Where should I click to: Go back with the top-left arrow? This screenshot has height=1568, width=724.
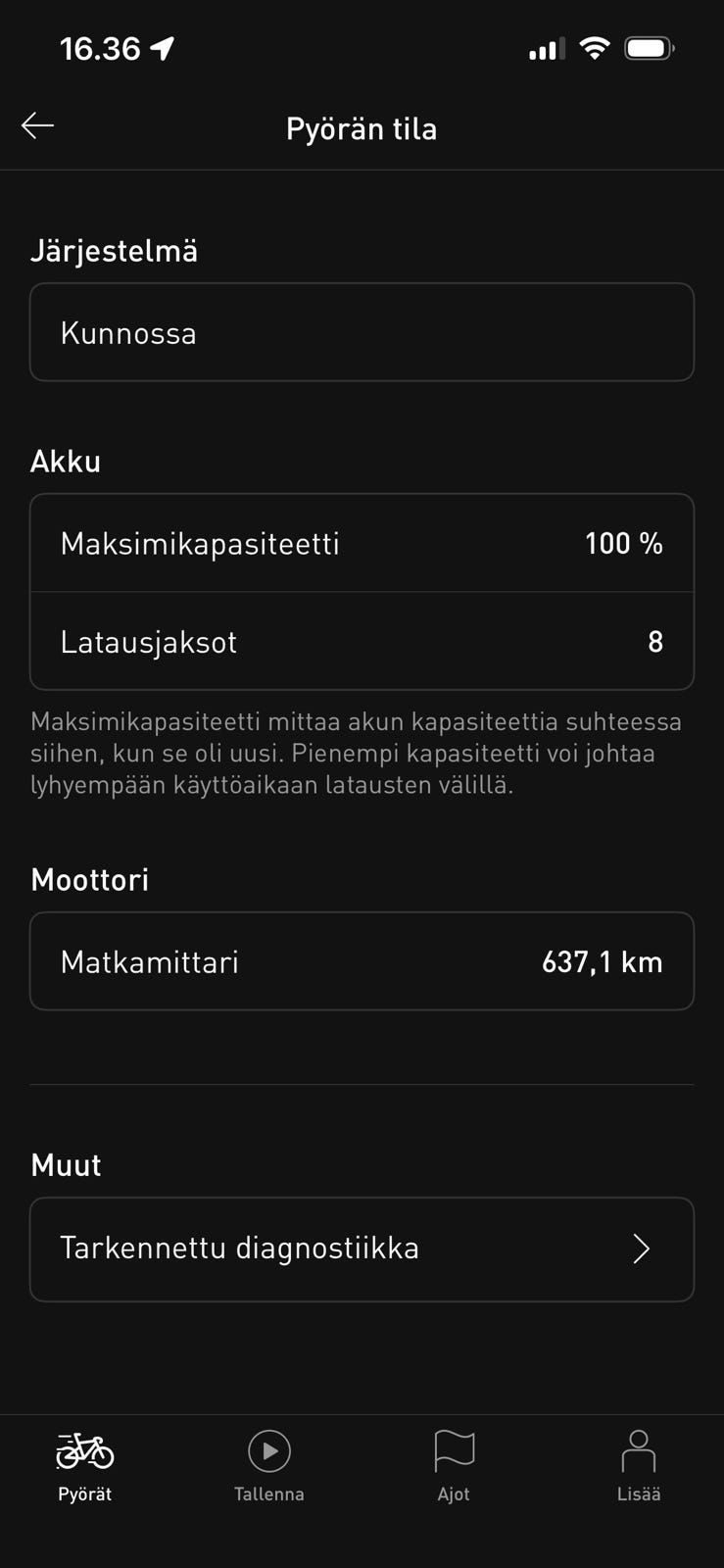coord(37,126)
